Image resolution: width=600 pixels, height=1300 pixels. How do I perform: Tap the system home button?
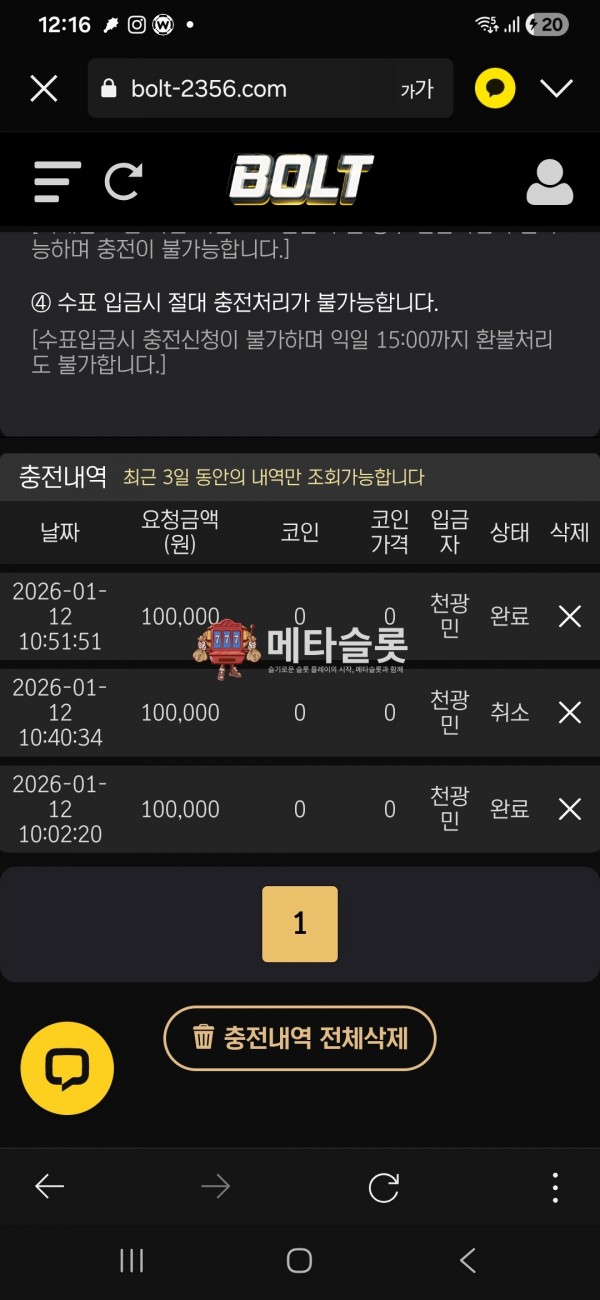[299, 1261]
